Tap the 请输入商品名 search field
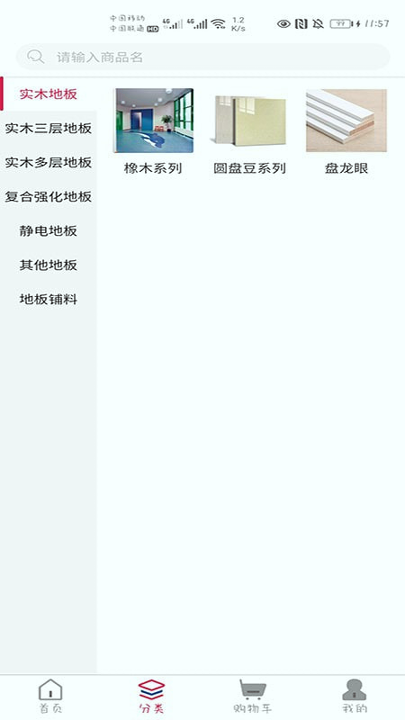This screenshot has height=720, width=405. click(202, 57)
